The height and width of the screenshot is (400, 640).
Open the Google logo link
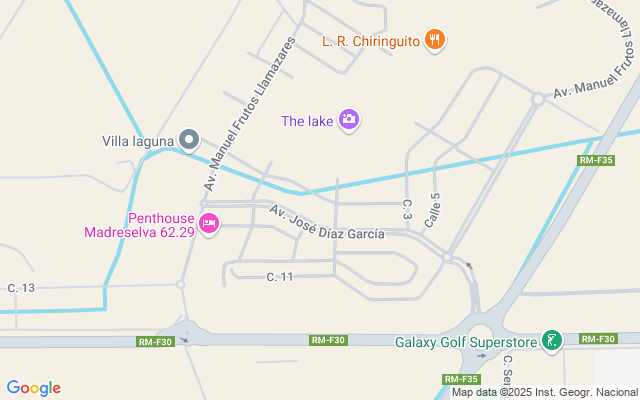33,388
